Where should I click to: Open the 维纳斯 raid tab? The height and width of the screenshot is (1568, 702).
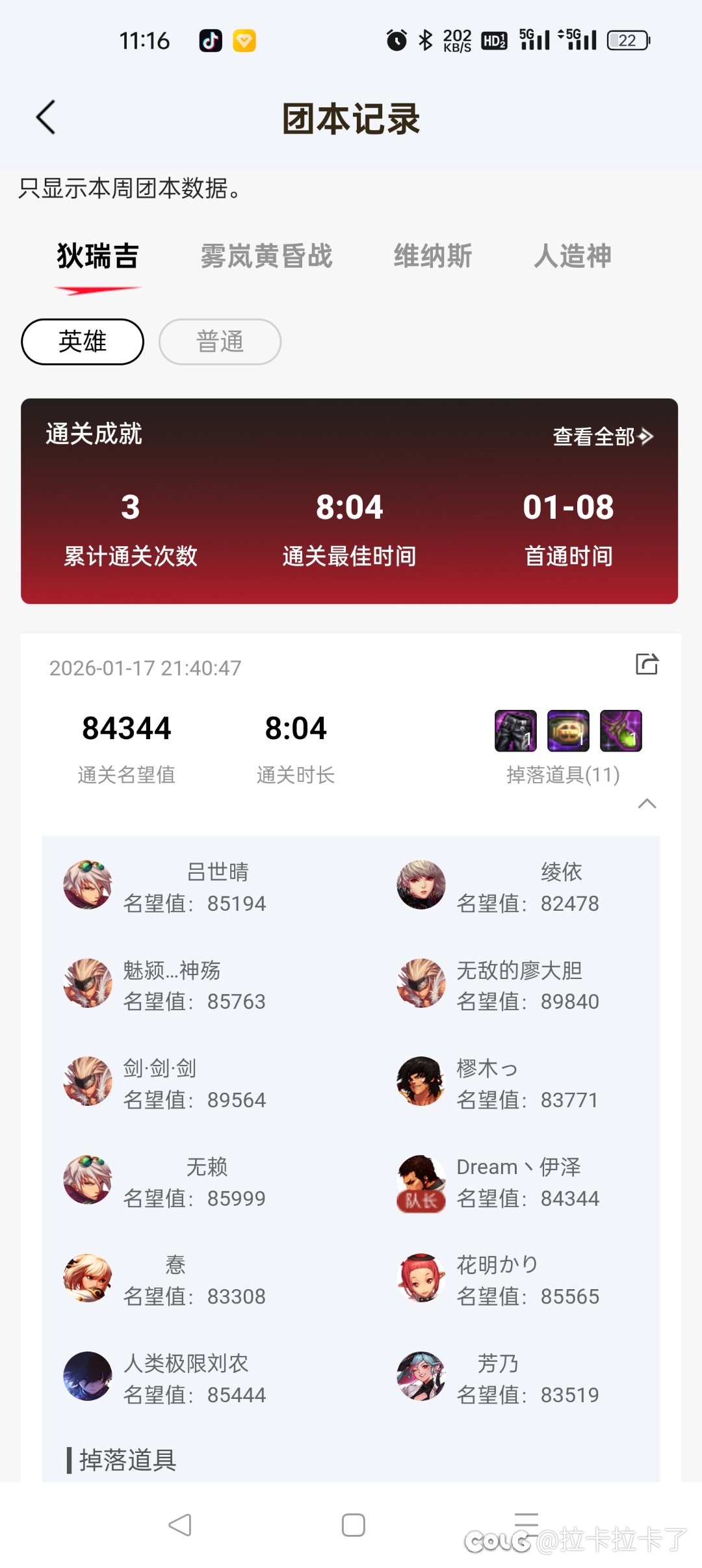[434, 256]
